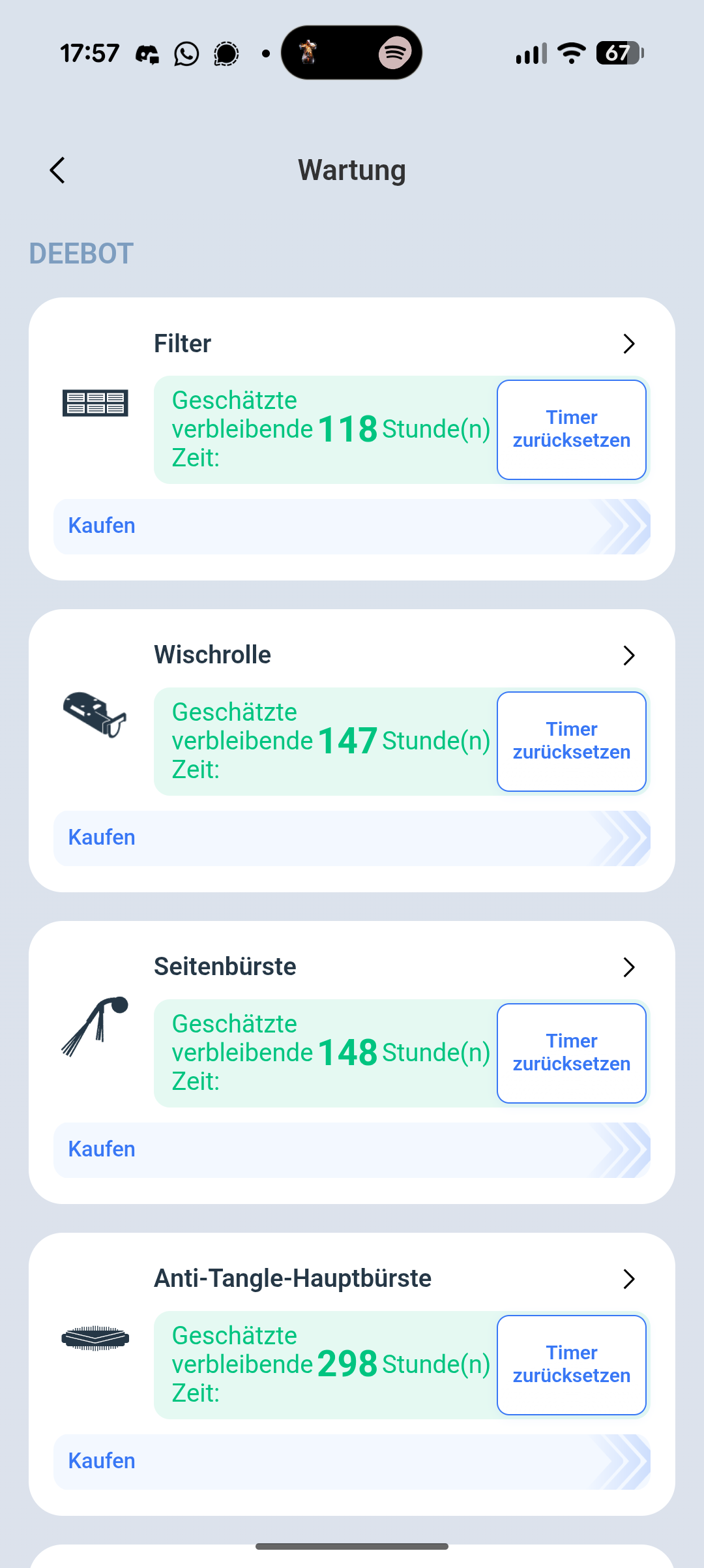Reset the Anti-Tangle-Hauptbürste timer
704x1568 pixels.
[x=571, y=1364]
